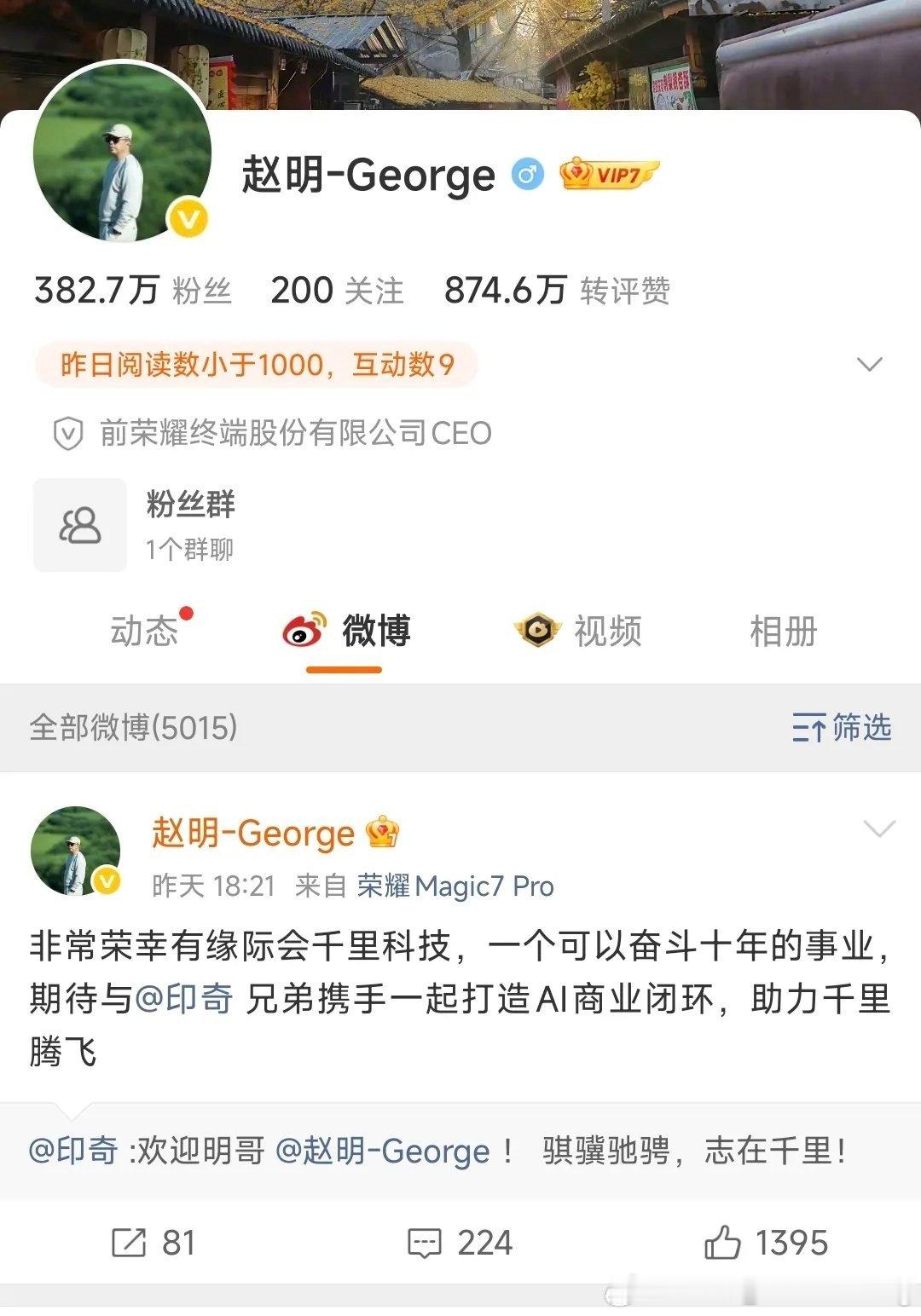The image size is (921, 1316).
Task: Click the Weibo logo icon on 微博 tab
Action: pos(303,632)
